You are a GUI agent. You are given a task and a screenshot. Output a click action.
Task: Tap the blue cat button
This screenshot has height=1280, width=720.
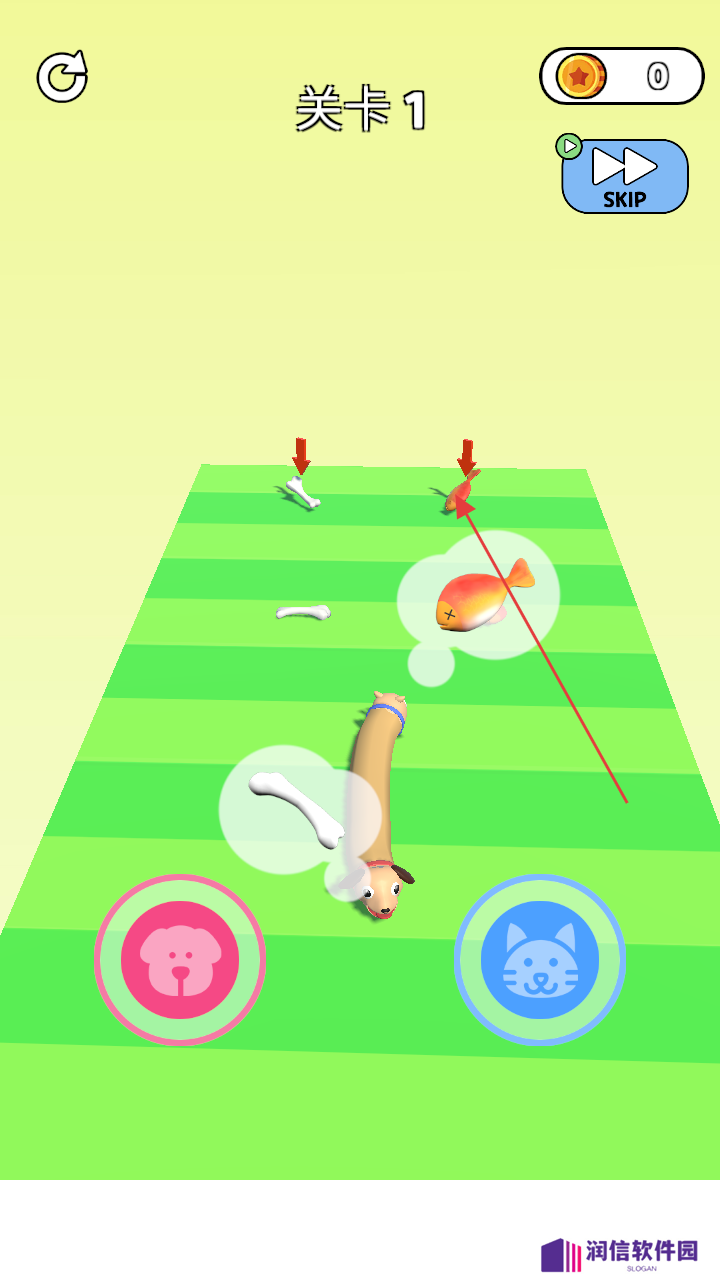tap(540, 960)
